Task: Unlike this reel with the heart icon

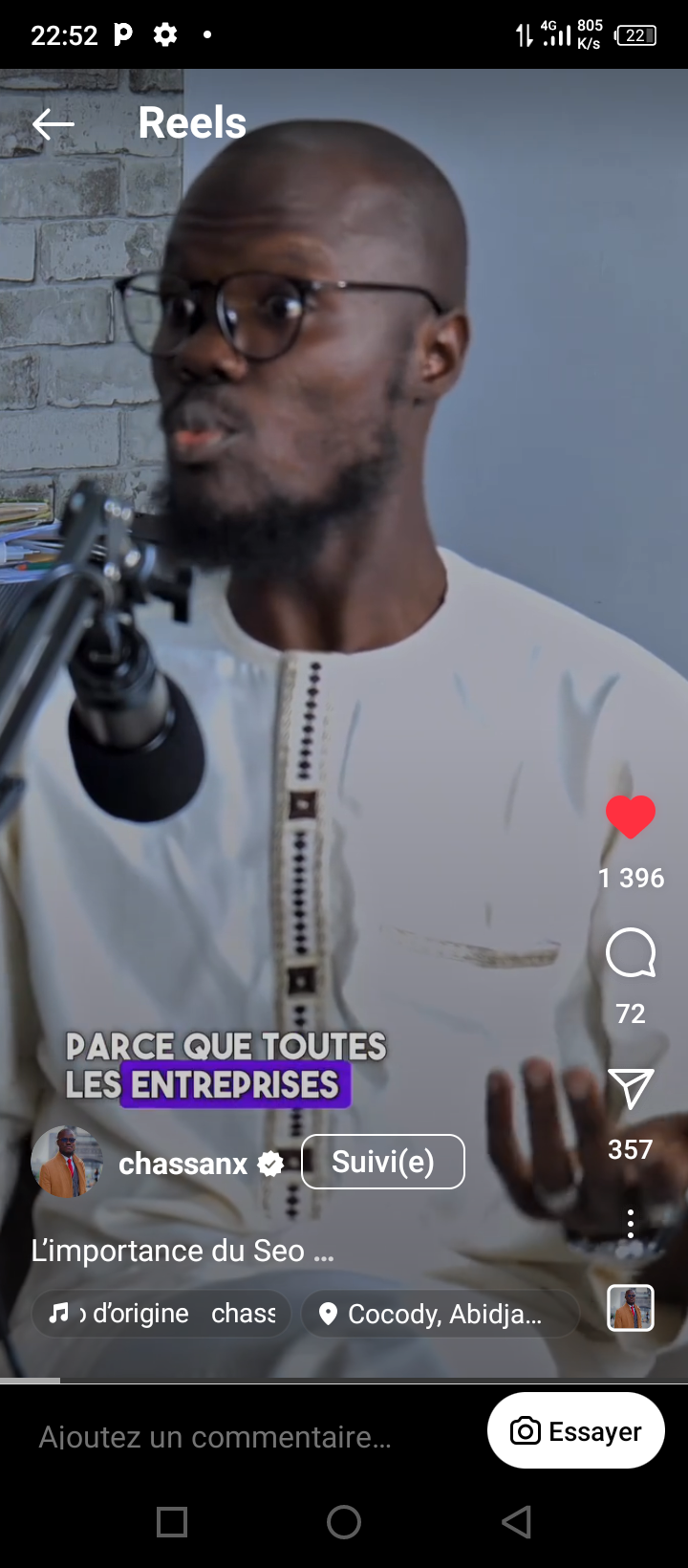Action: [631, 817]
